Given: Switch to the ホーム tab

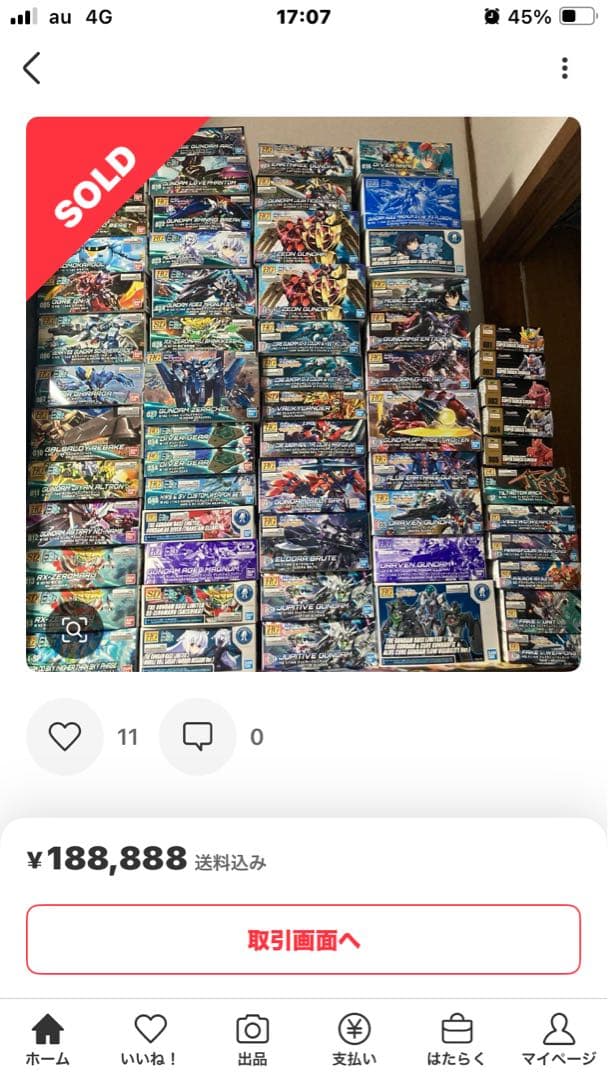Looking at the screenshot, I should [48, 1040].
